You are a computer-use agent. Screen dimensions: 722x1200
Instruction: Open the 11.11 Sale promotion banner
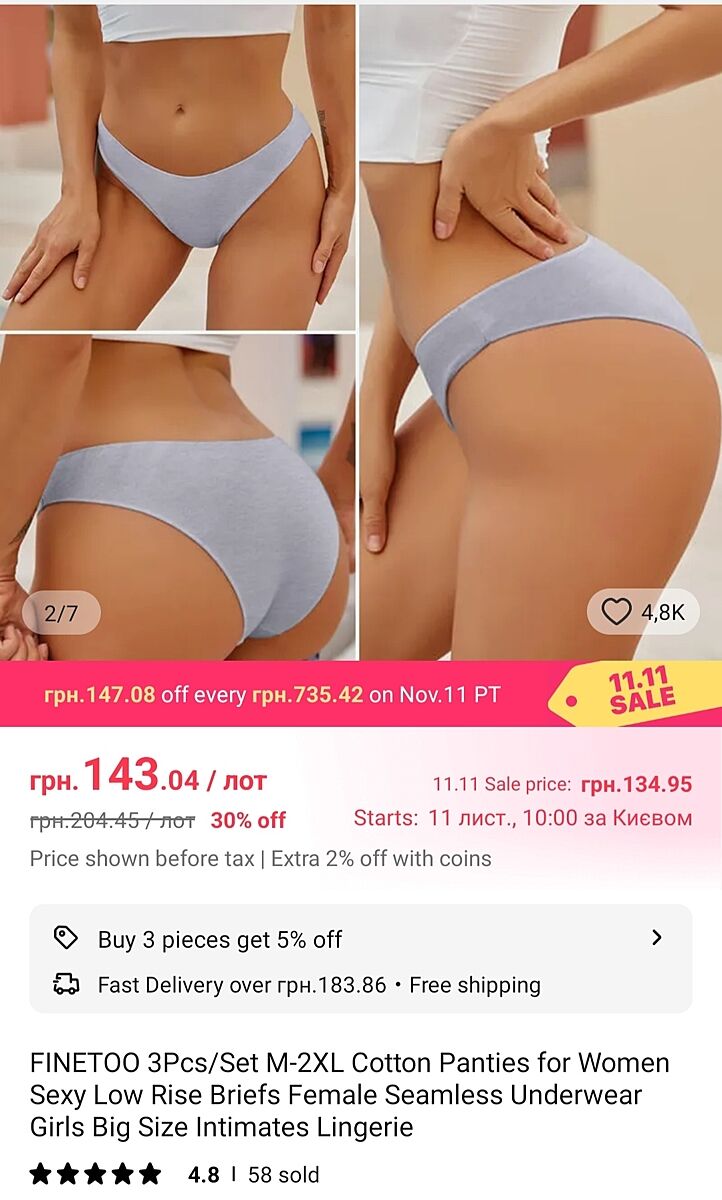click(x=360, y=694)
